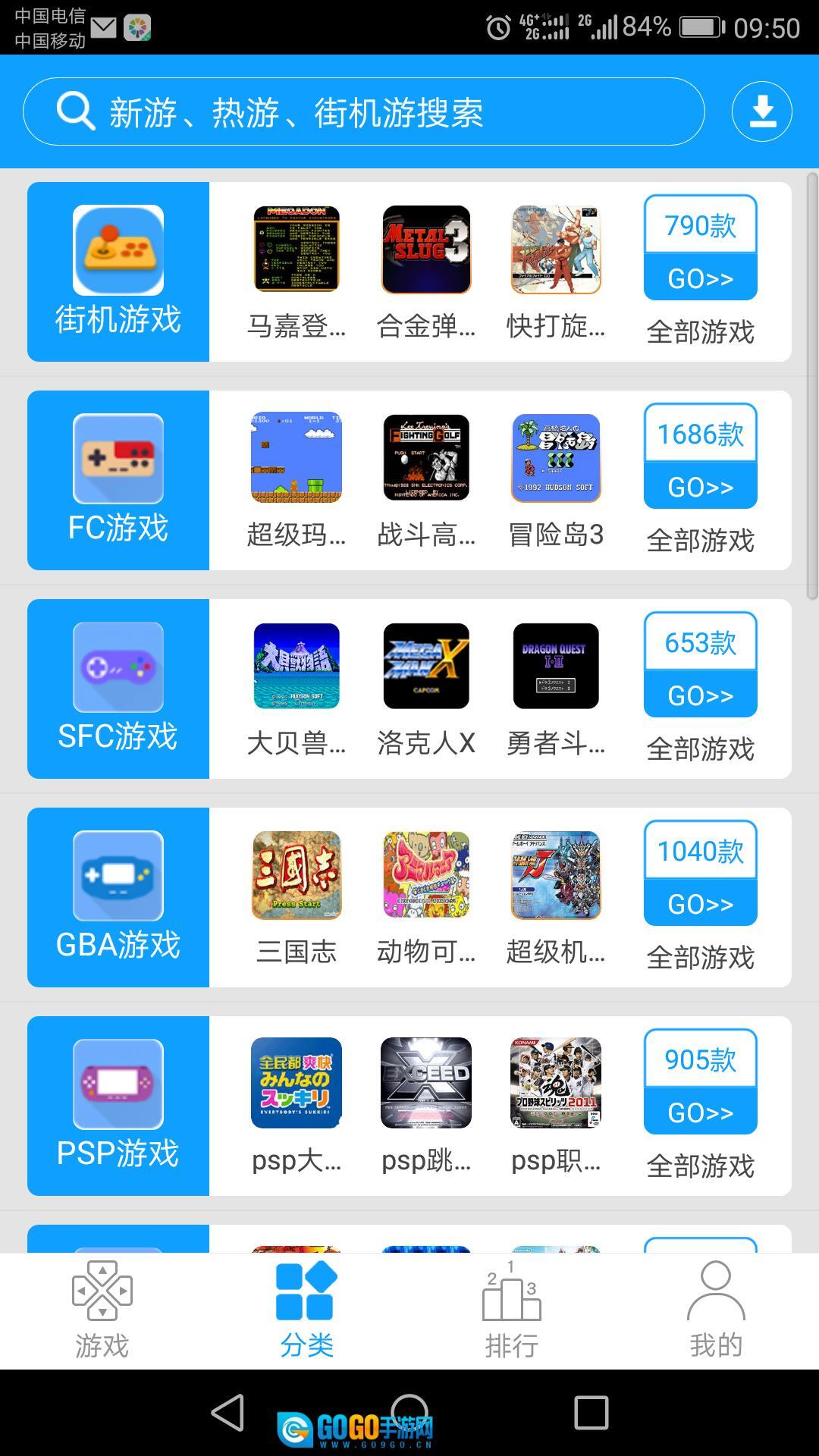Open the PSP游戏 category
This screenshot has width=819, height=1456.
(118, 1106)
